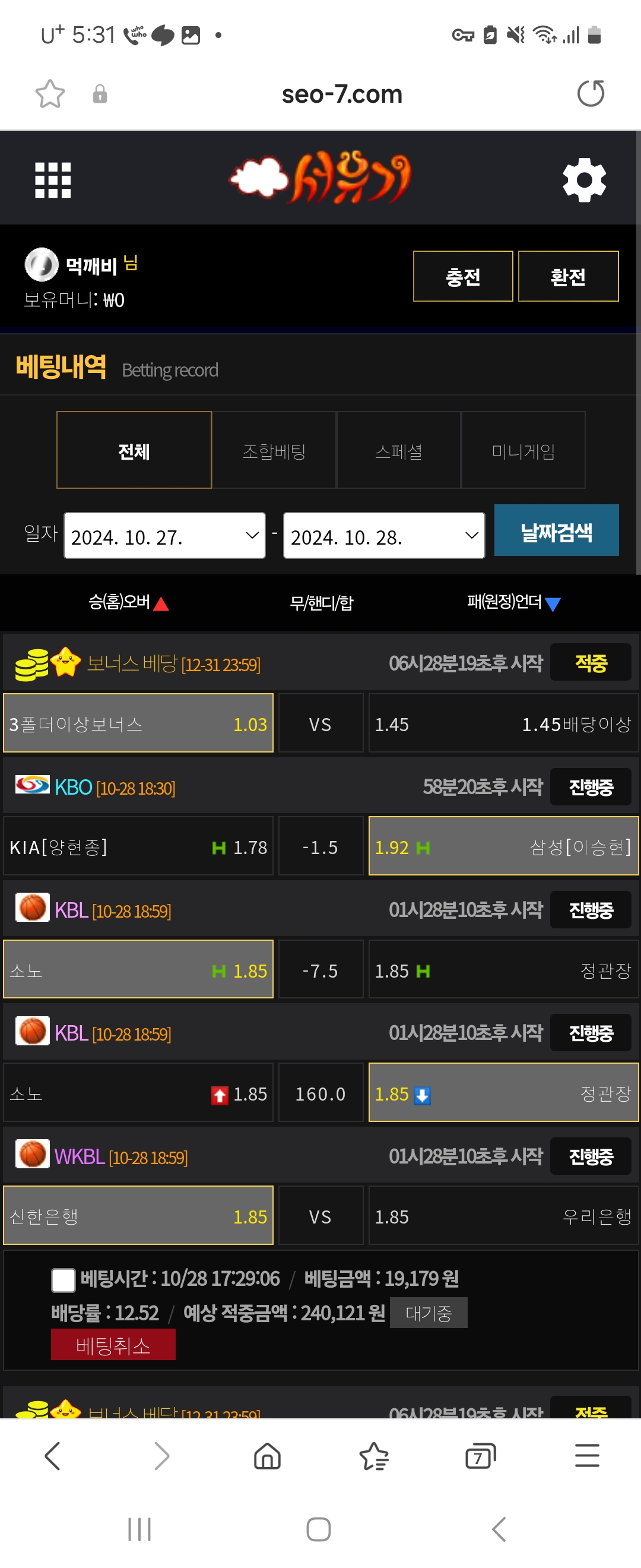This screenshot has width=641, height=1568.
Task: Switch to the 스페셜 tab
Action: point(398,450)
